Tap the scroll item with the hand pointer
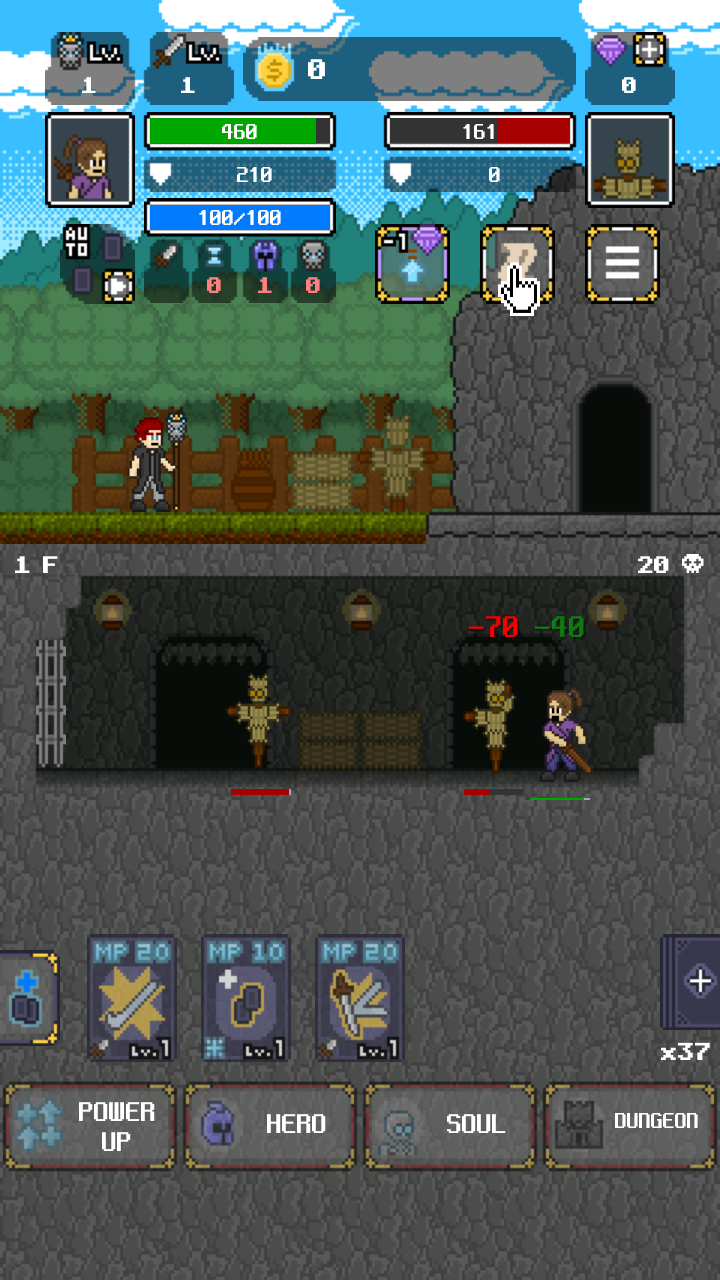 (517, 264)
